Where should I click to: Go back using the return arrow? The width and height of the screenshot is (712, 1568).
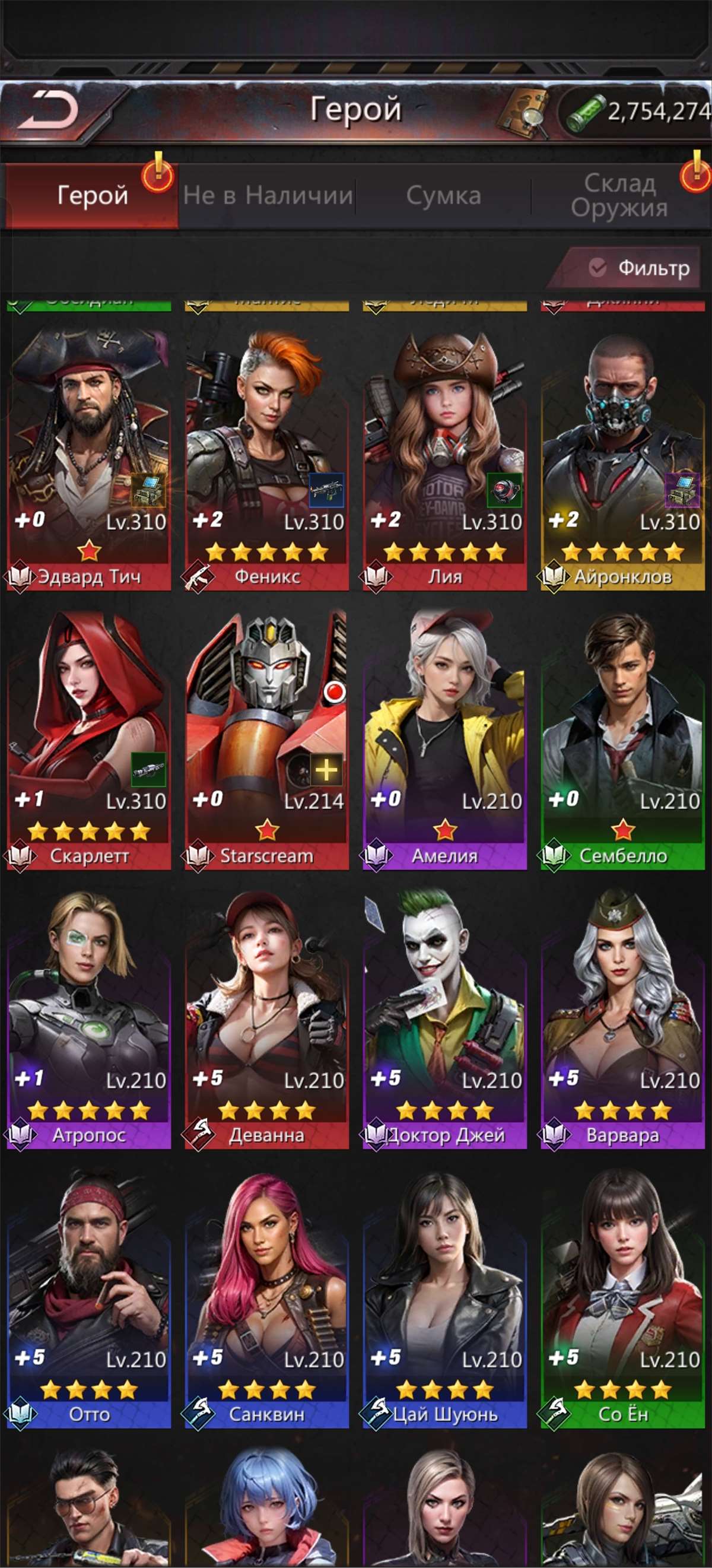50,111
